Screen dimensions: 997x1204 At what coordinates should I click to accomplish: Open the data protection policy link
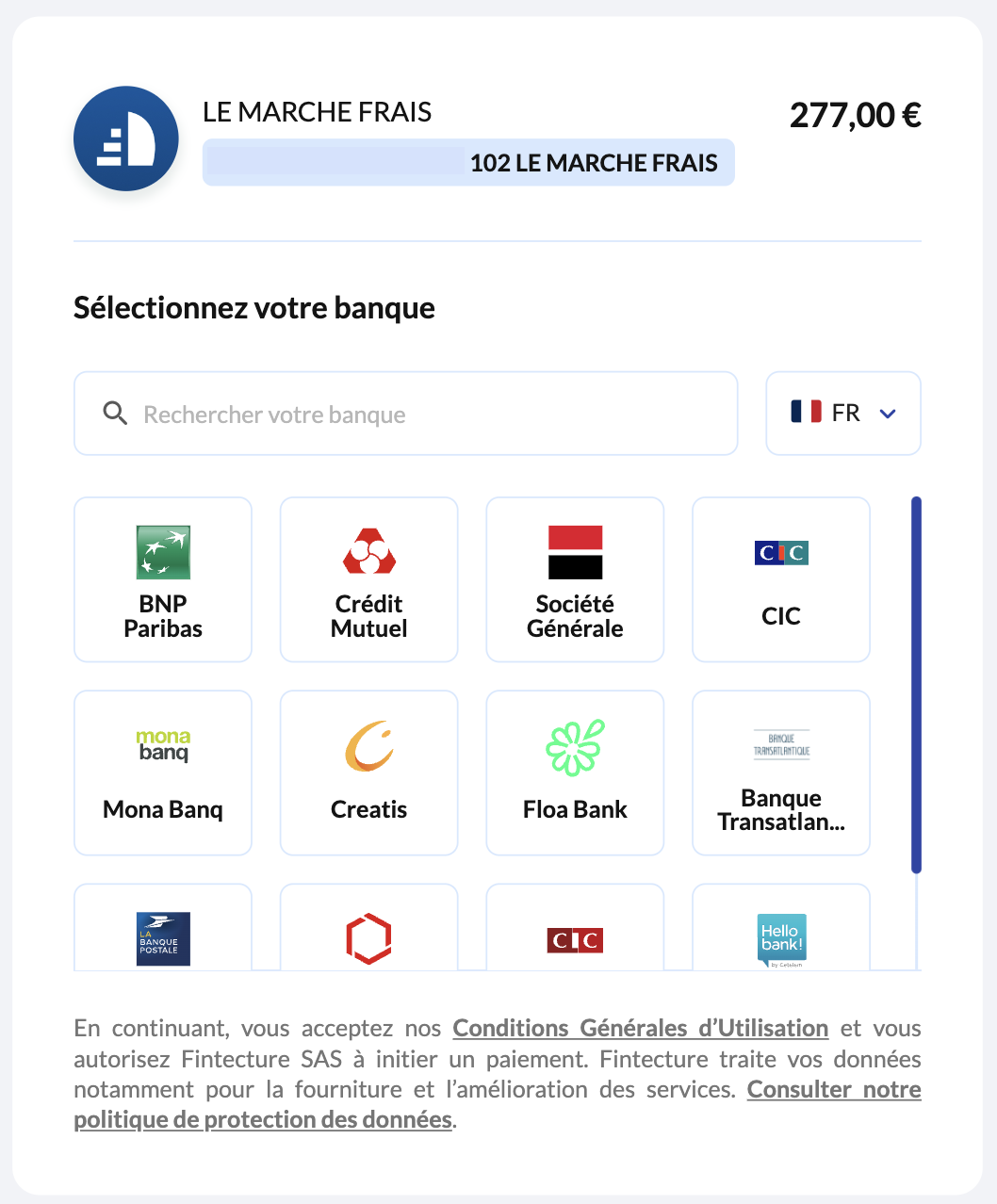(264, 1119)
